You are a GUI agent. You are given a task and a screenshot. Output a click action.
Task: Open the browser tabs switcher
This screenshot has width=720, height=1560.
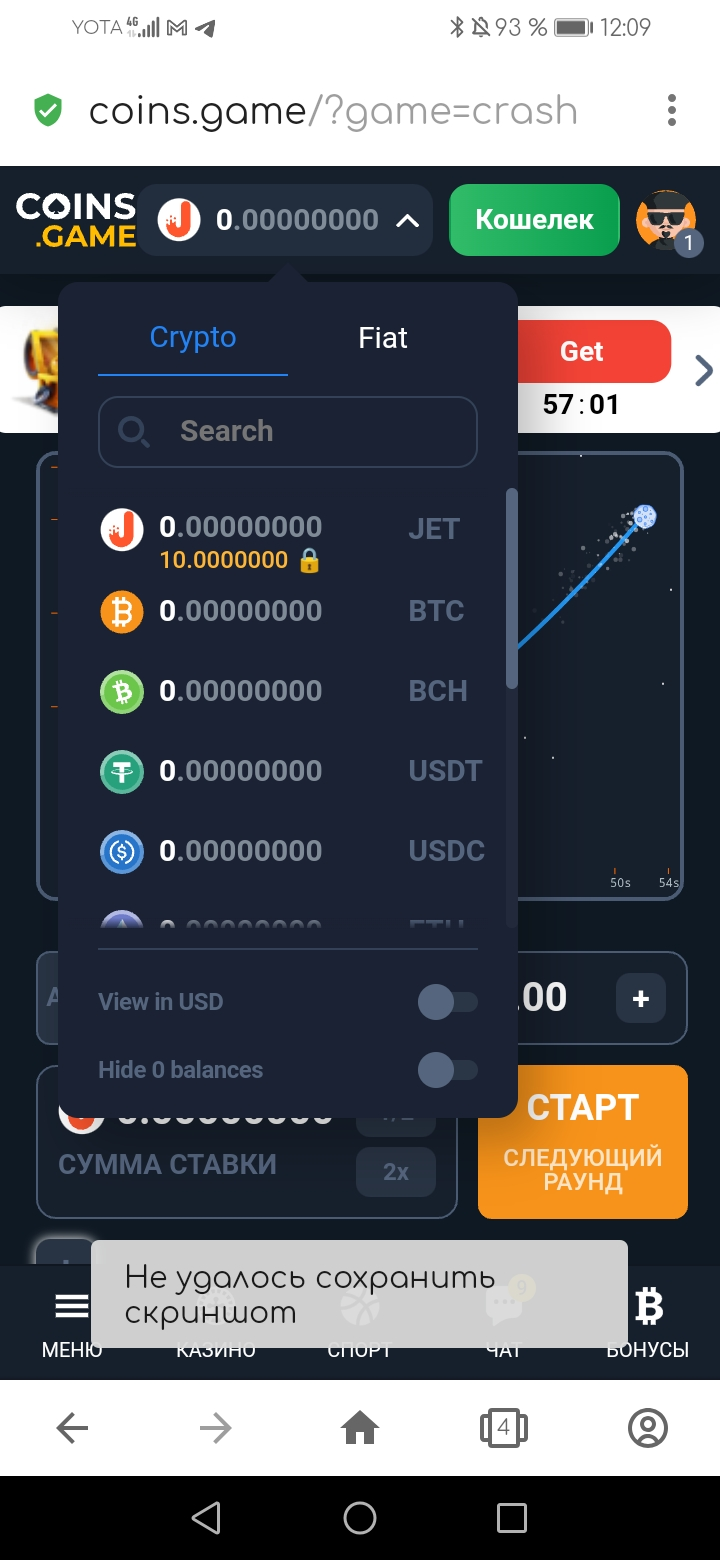click(x=504, y=1428)
